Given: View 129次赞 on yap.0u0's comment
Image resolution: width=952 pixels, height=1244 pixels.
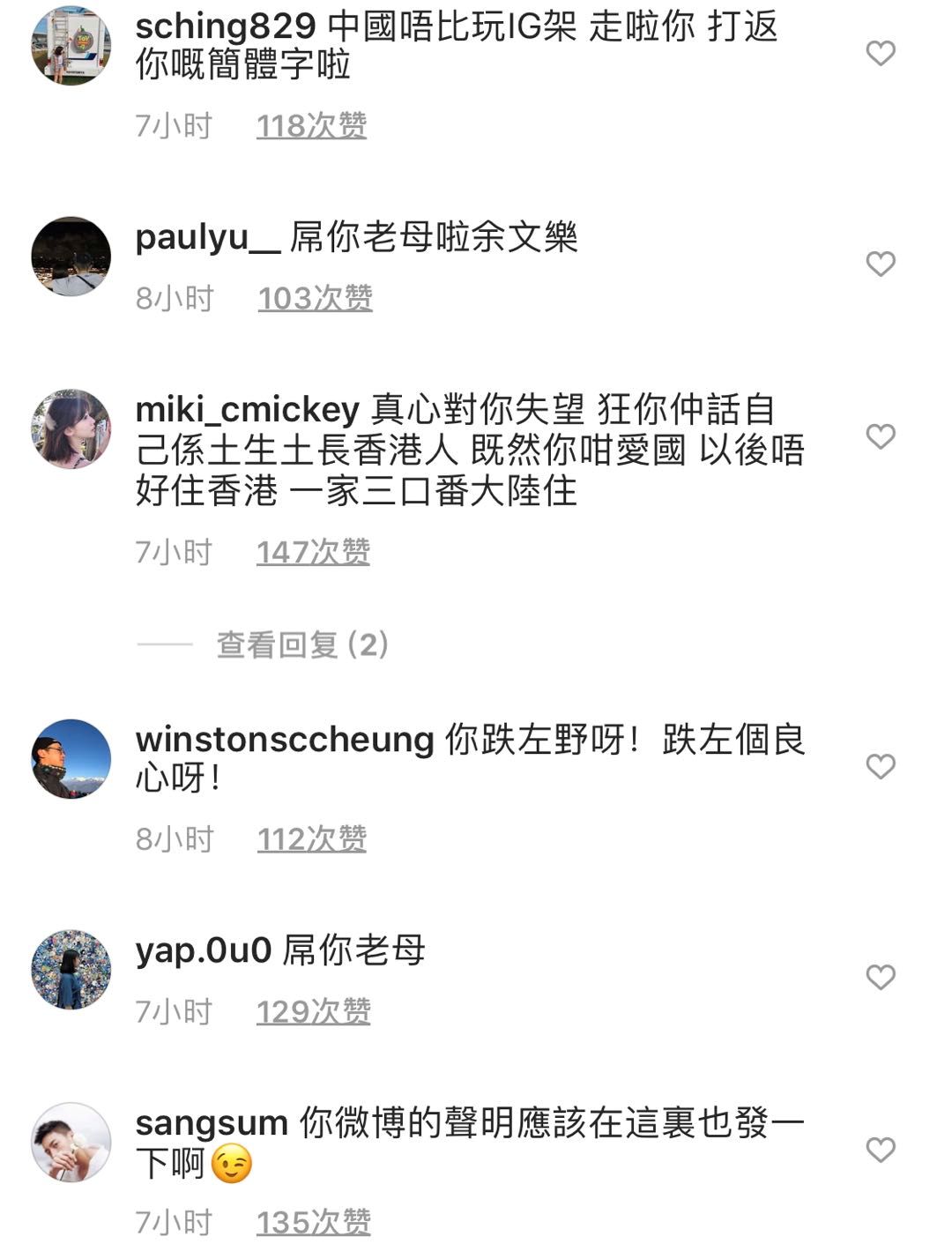Looking at the screenshot, I should (313, 1012).
